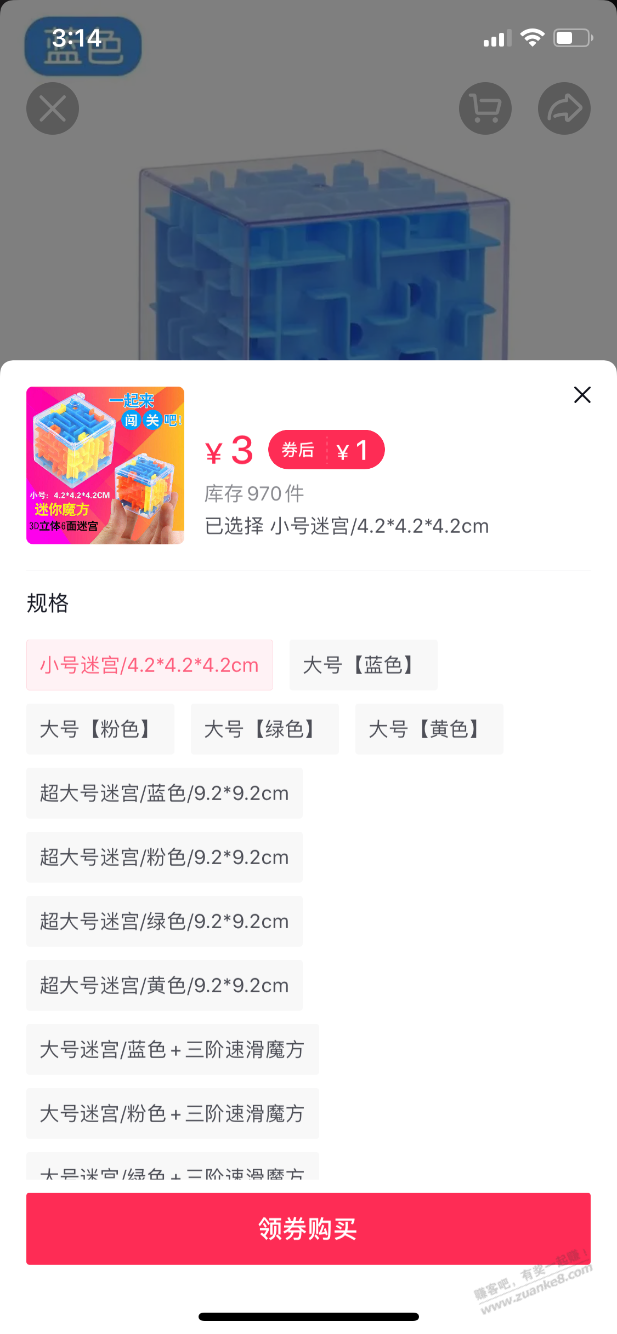Select 大号迷宫/蓝色+三阶速滑魔方 bundle

point(172,1049)
